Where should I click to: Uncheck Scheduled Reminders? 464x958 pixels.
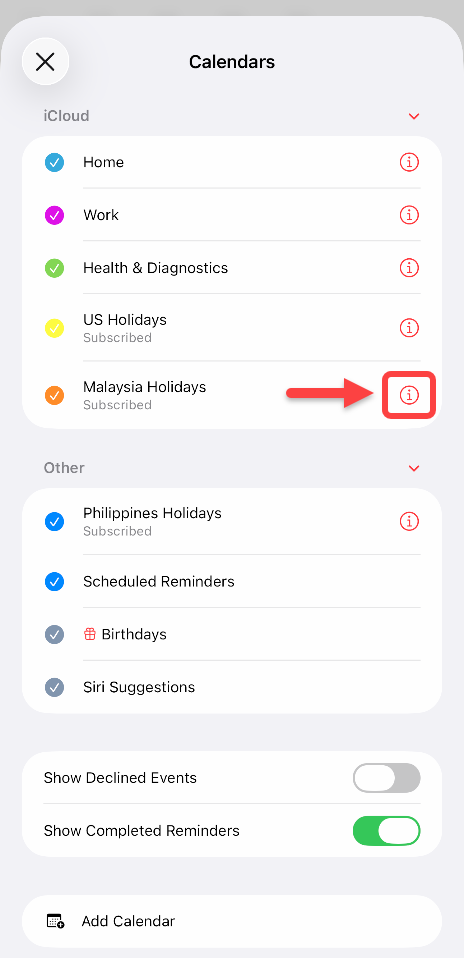54,582
